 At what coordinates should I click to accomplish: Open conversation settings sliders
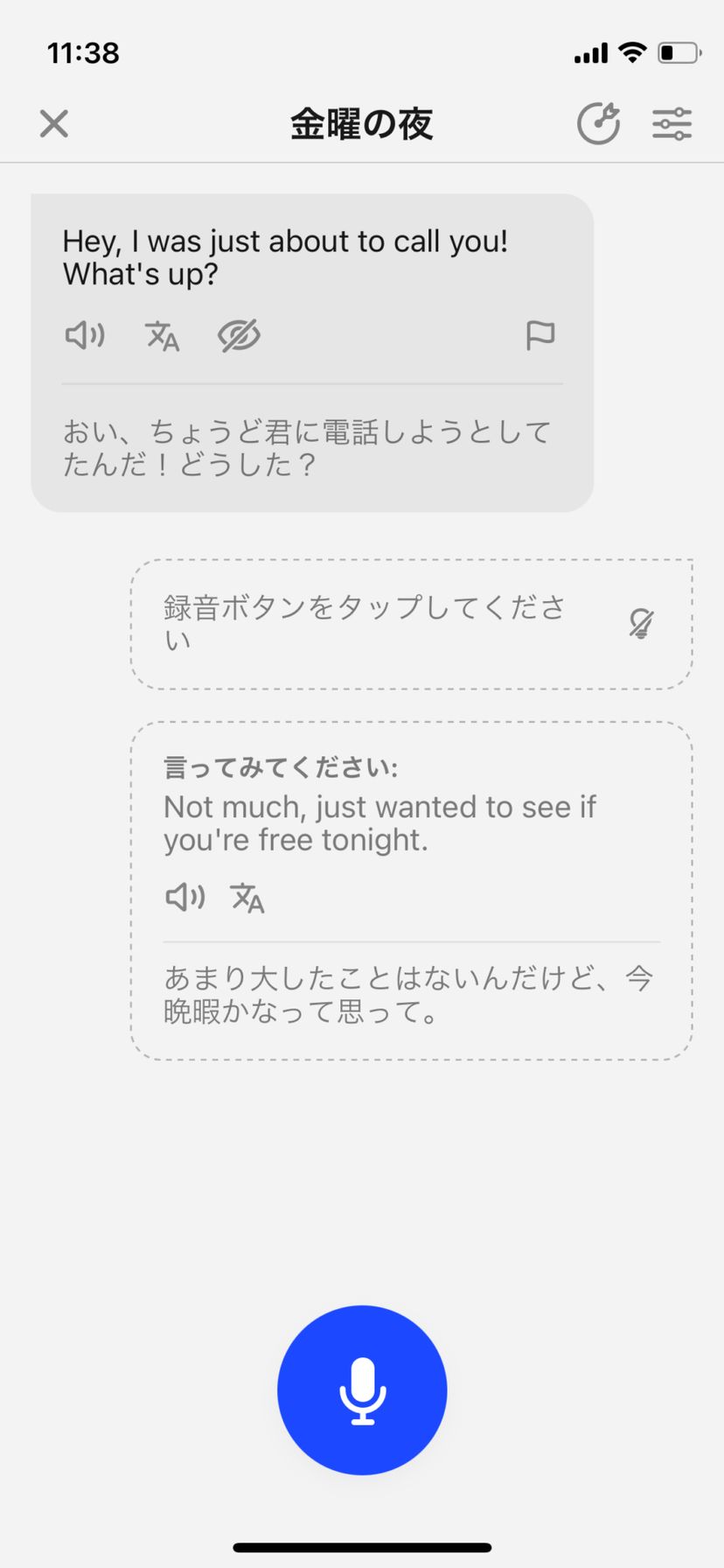pos(672,123)
